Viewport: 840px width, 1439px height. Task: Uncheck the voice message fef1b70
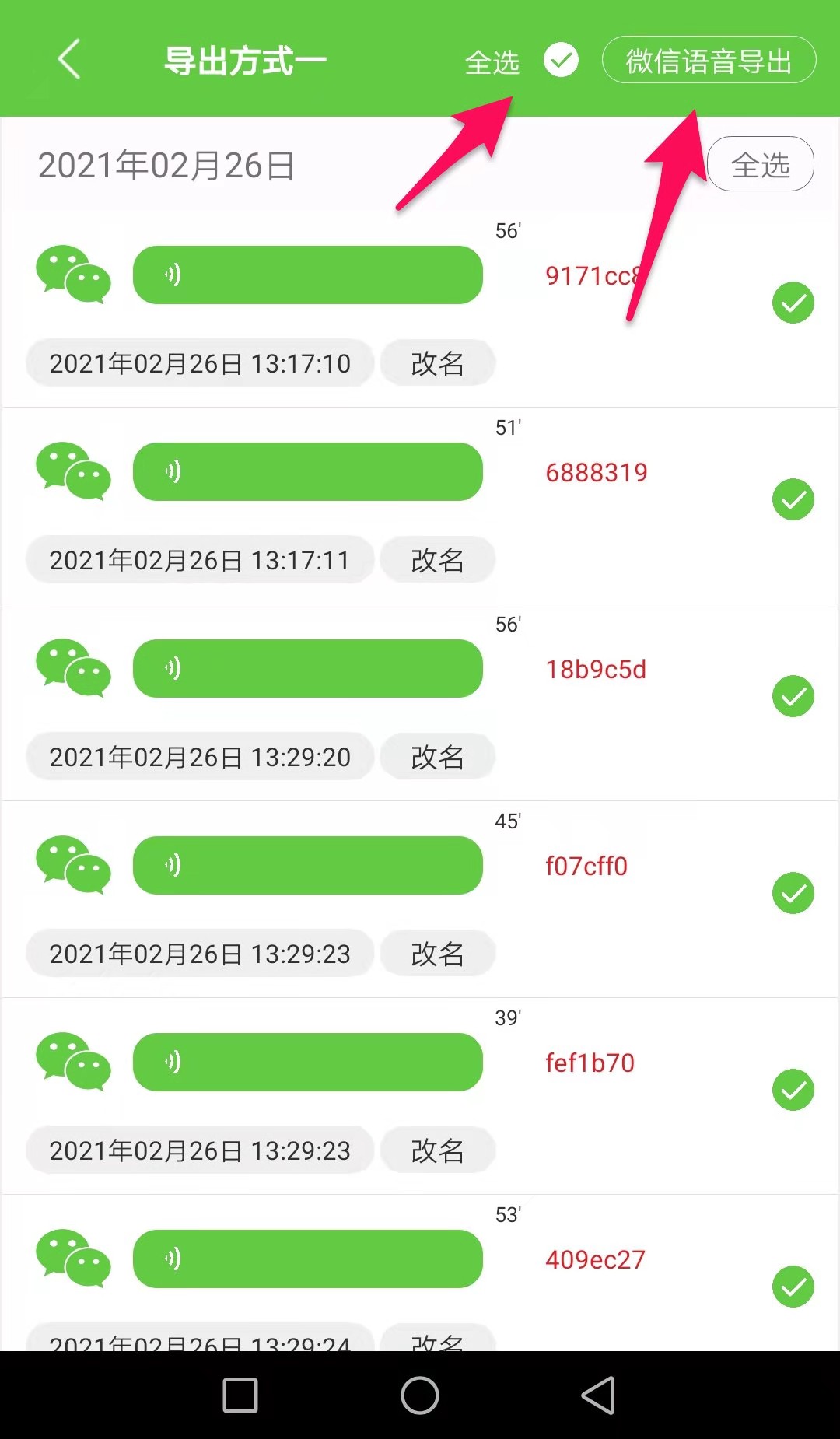point(793,1090)
